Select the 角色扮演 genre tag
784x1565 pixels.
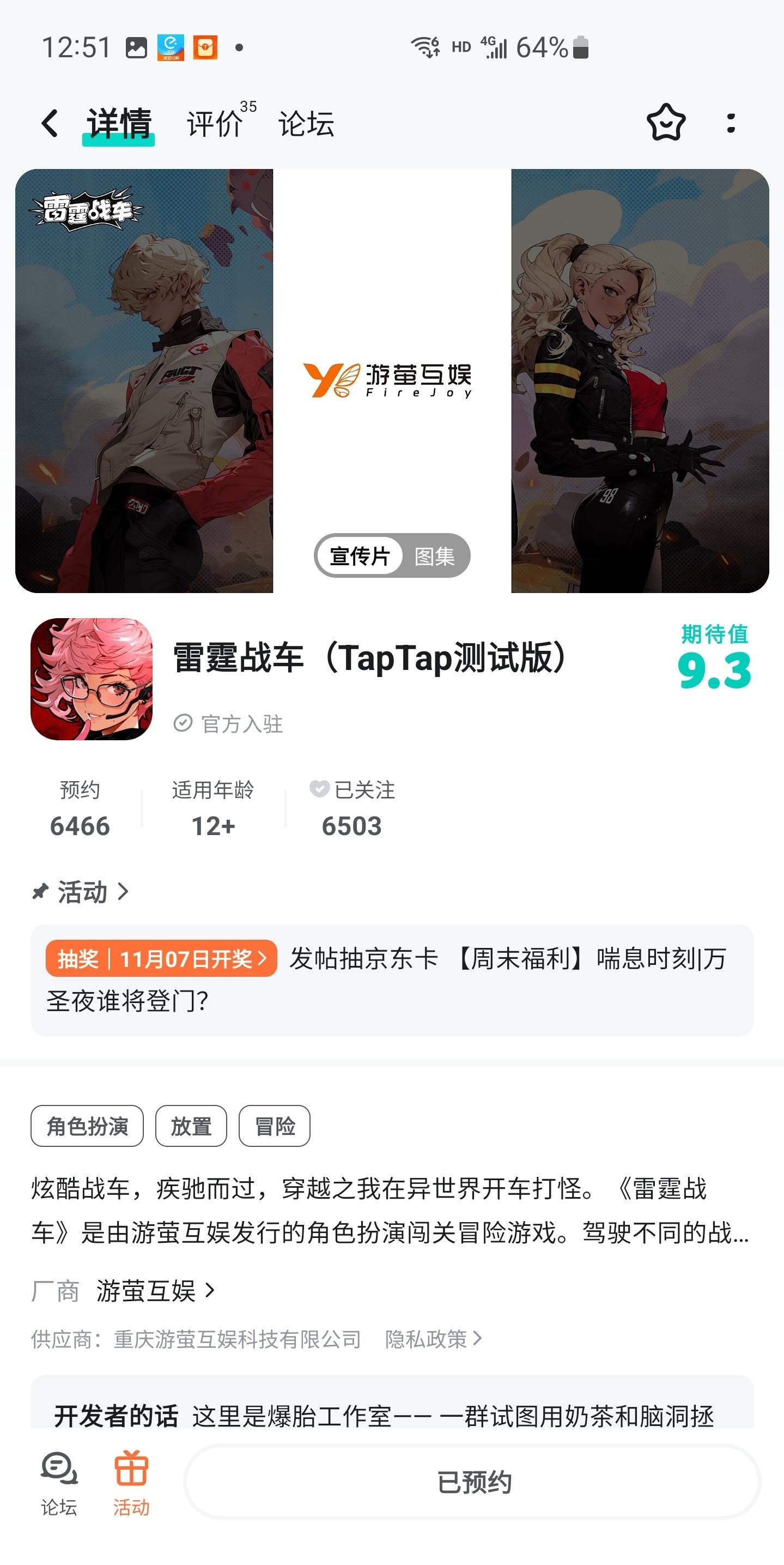[87, 1126]
